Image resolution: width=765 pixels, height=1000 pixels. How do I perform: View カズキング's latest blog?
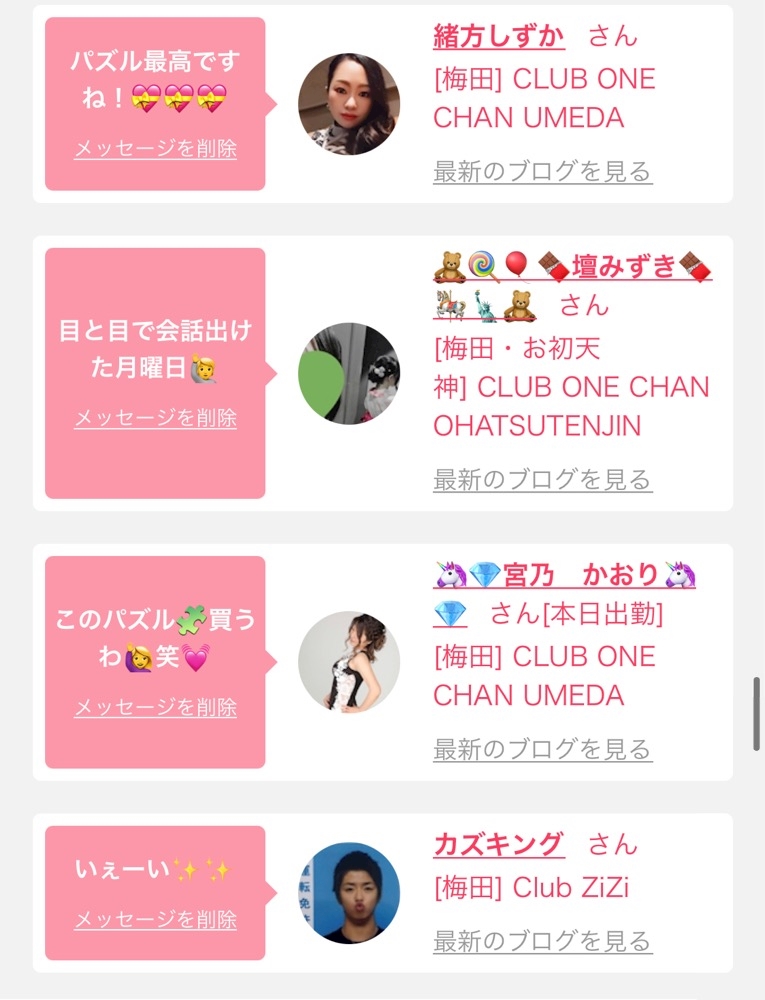(543, 942)
